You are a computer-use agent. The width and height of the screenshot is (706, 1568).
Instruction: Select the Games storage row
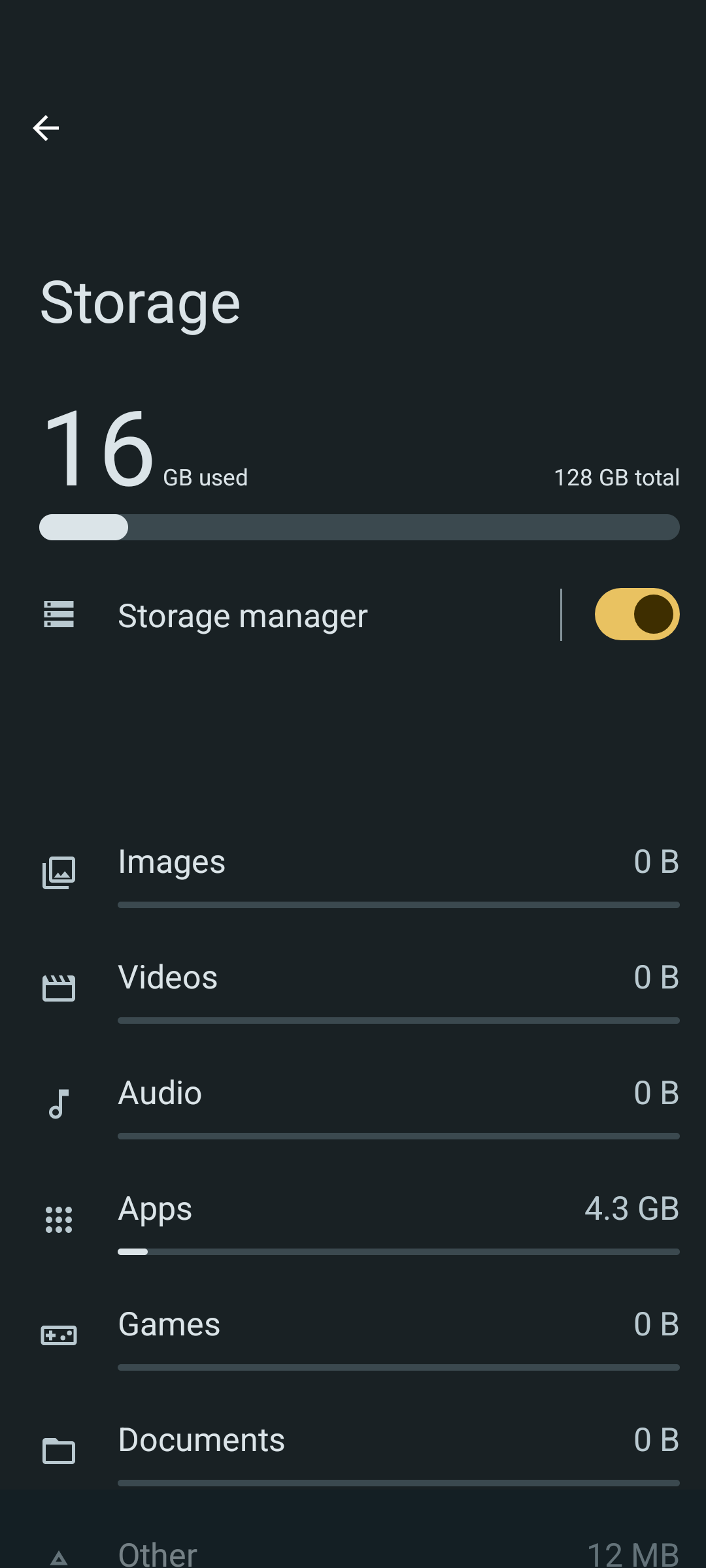[353, 1336]
